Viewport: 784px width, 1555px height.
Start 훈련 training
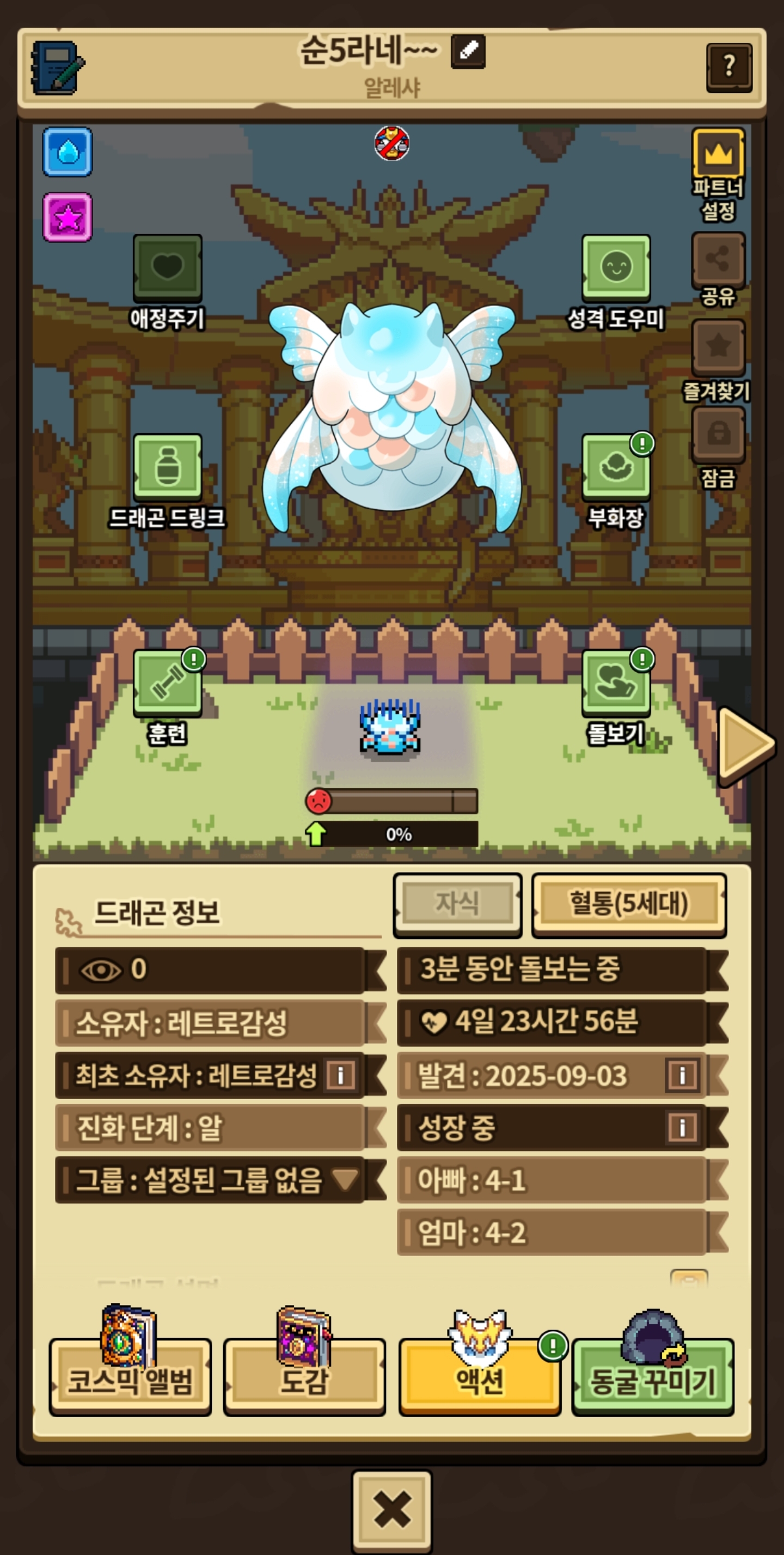167,684
